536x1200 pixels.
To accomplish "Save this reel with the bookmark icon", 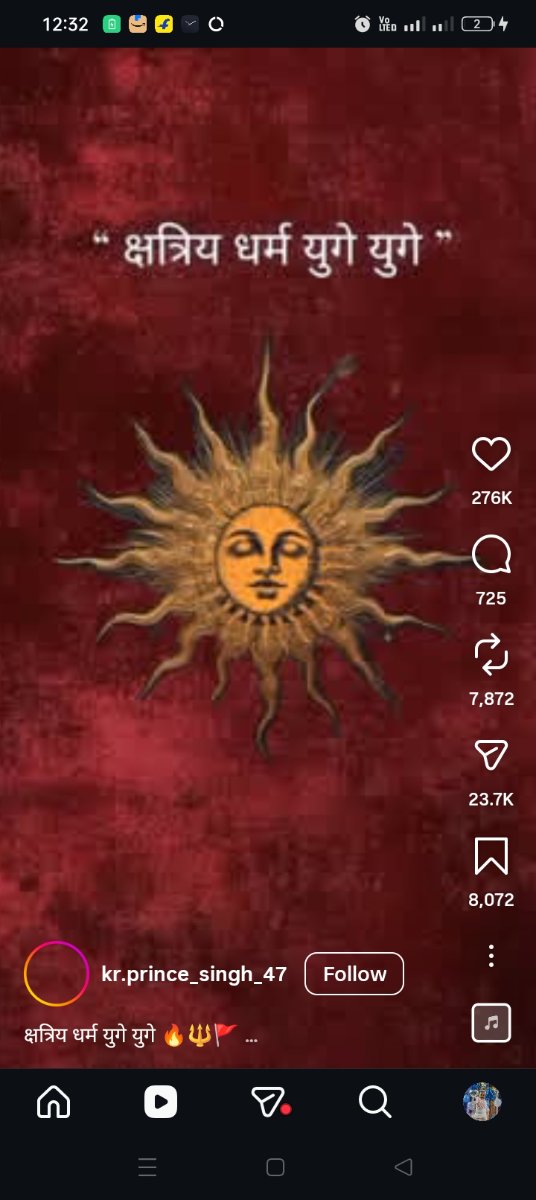I will tap(491, 857).
